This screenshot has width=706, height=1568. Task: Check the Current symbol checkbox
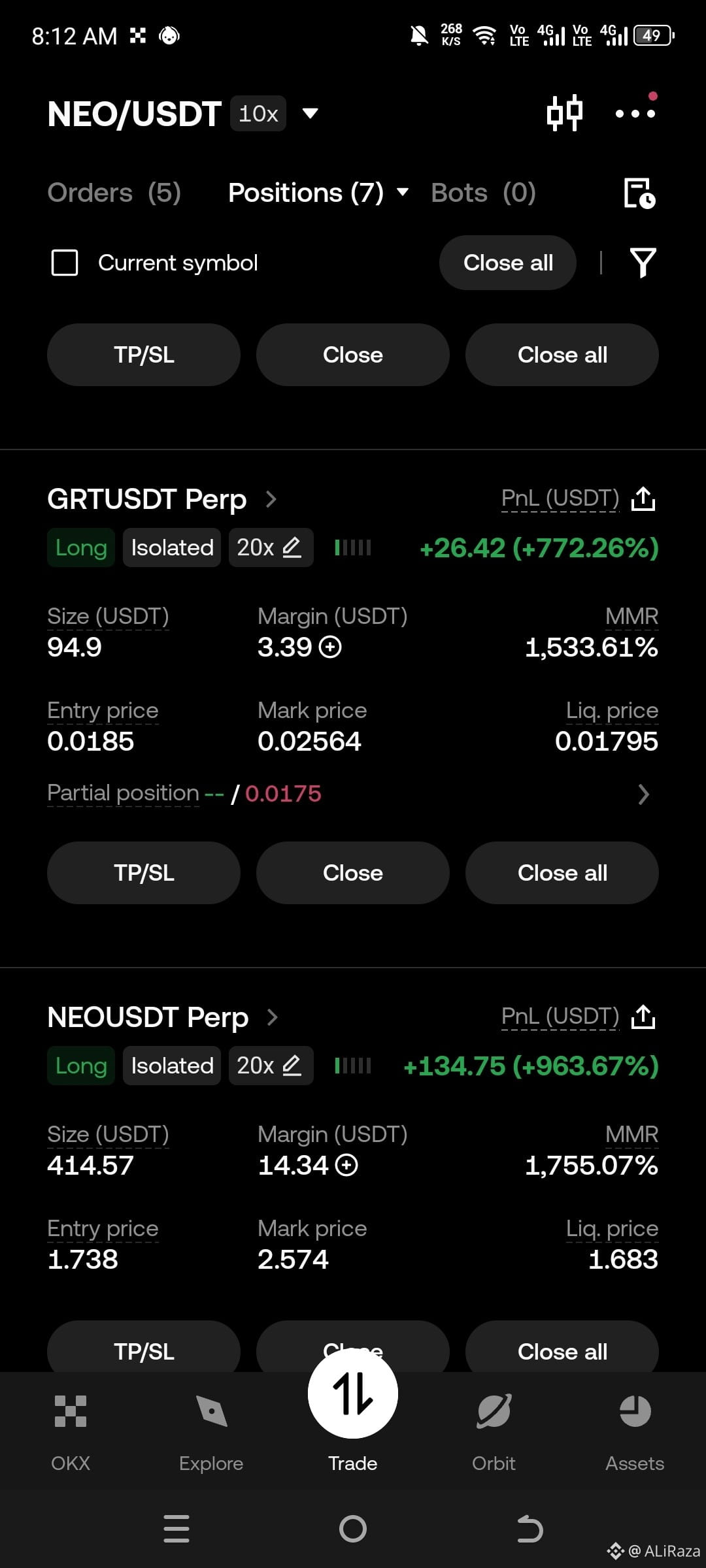[x=65, y=263]
